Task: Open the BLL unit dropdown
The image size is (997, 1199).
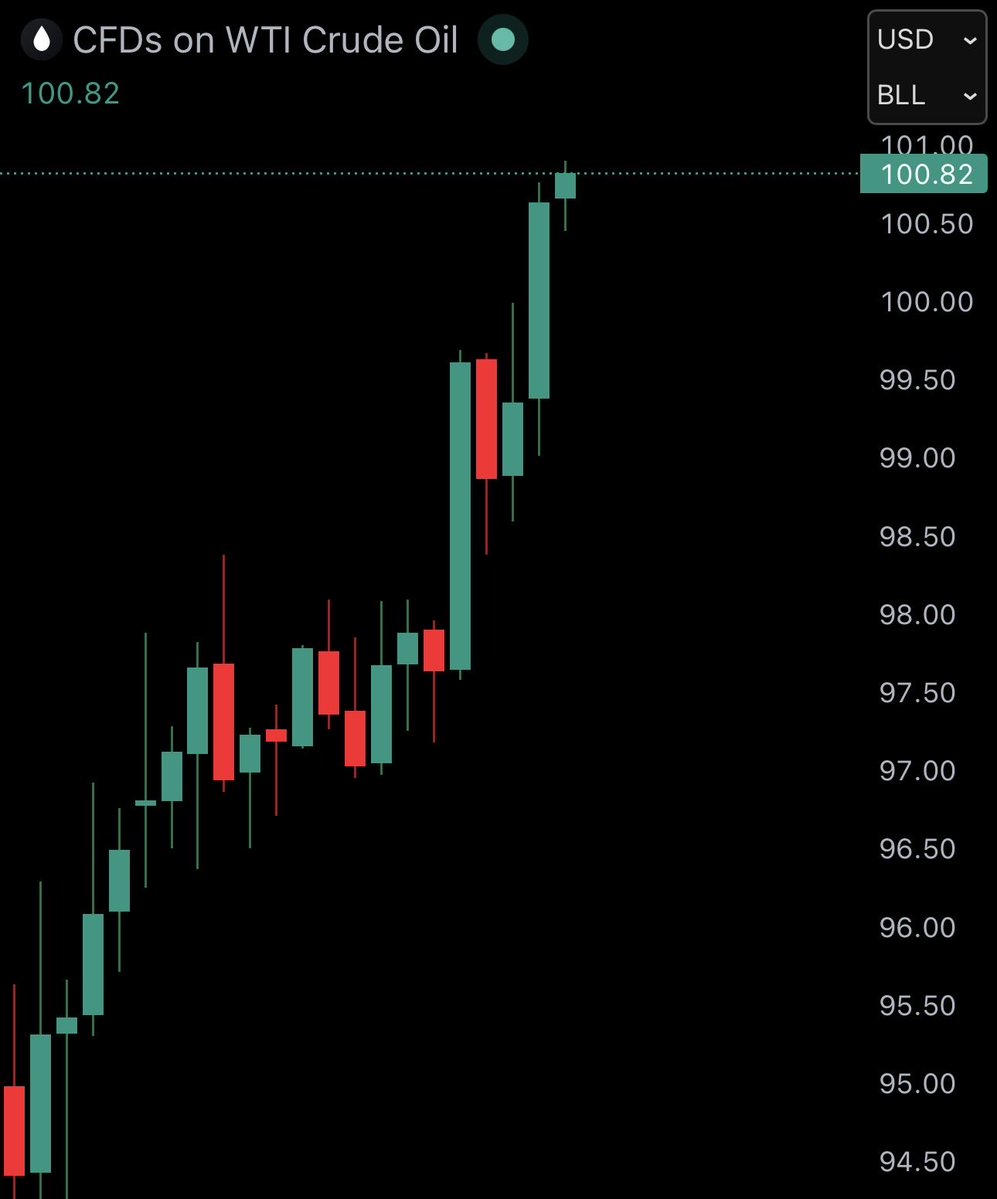Action: click(926, 96)
